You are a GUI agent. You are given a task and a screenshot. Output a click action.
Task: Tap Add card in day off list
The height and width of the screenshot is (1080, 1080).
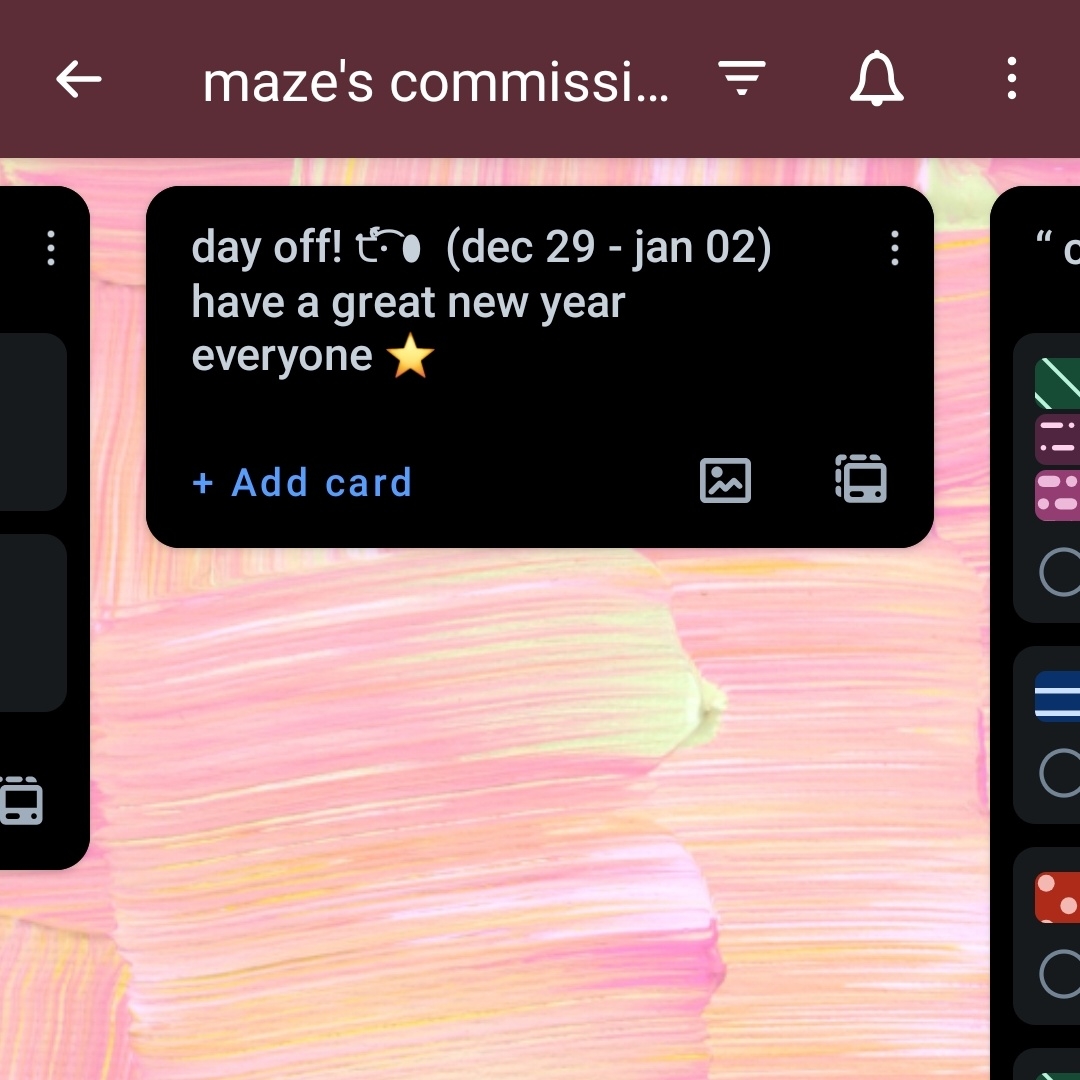pos(302,483)
